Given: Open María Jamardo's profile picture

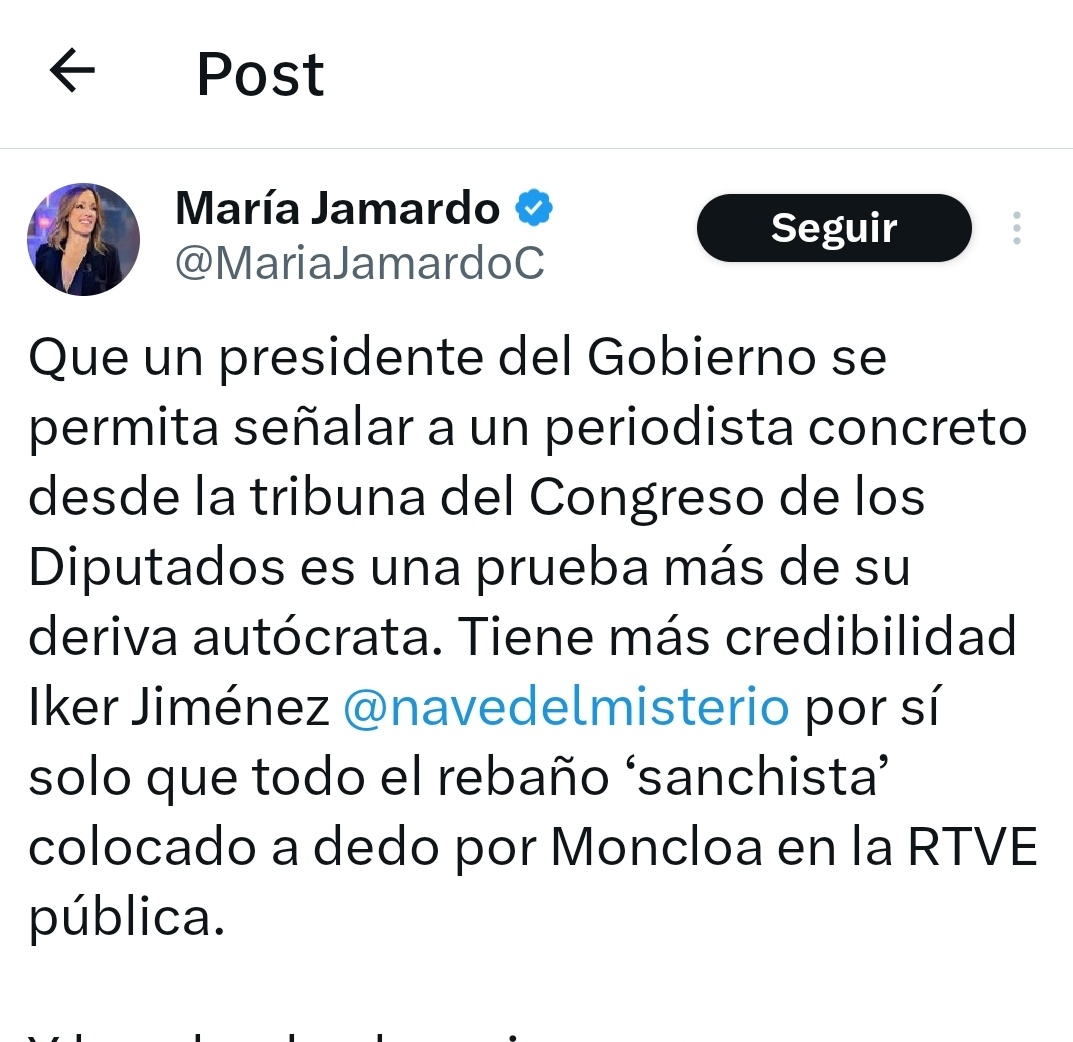Looking at the screenshot, I should [83, 239].
